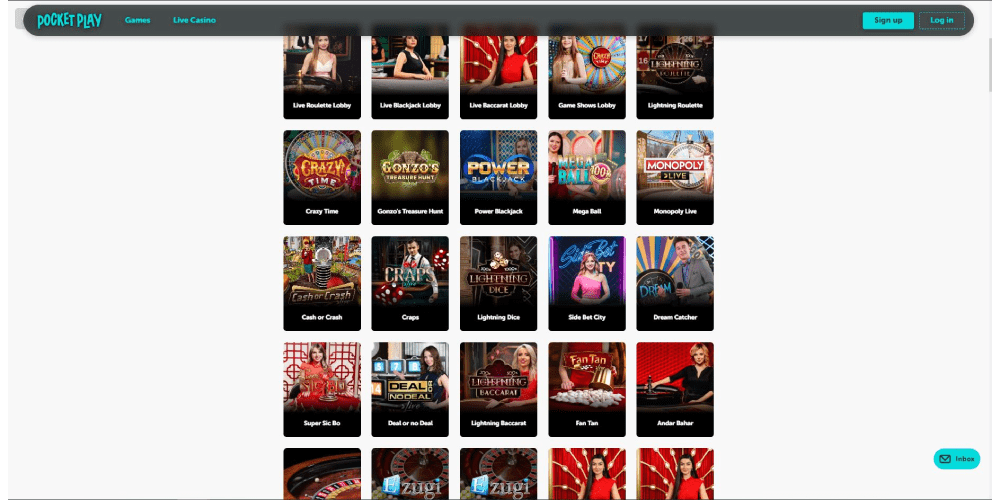This screenshot has width=1000, height=500.
Task: Open the Lightning Roulette game
Action: click(x=675, y=75)
